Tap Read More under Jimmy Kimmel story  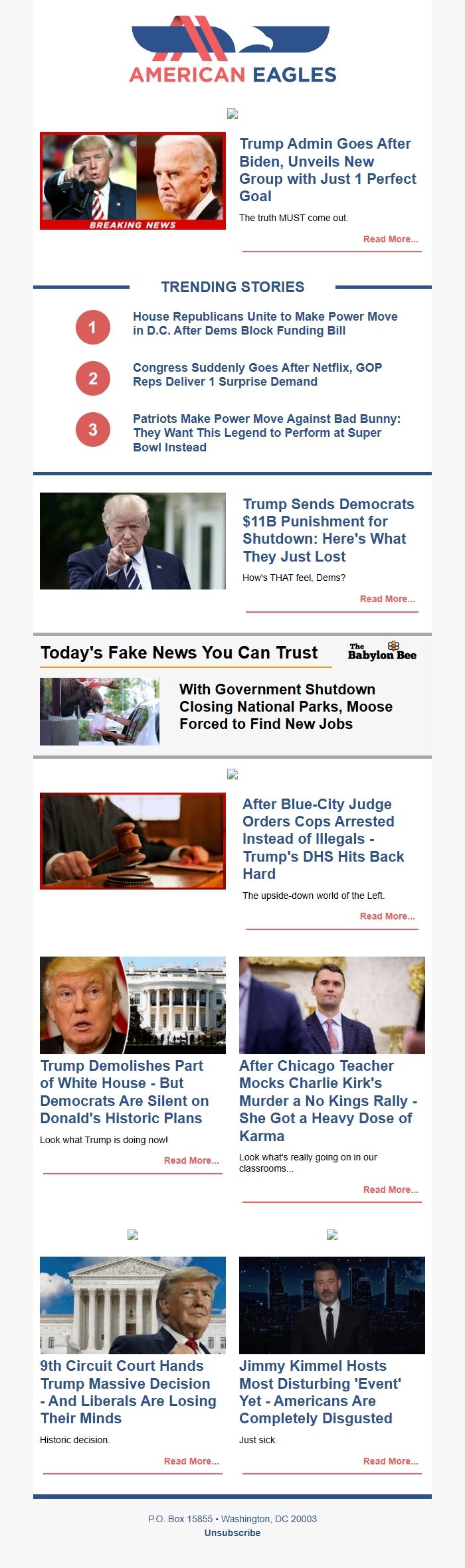coord(390,1461)
